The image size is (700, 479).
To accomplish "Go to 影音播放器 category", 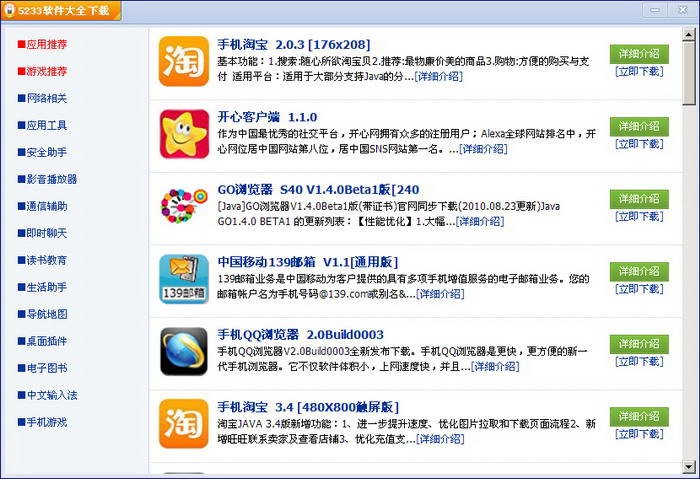I will (x=51, y=179).
